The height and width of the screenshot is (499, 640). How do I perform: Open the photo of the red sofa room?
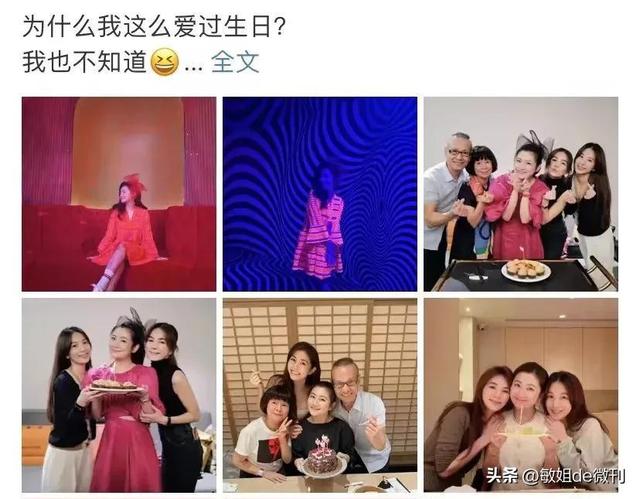click(x=119, y=193)
